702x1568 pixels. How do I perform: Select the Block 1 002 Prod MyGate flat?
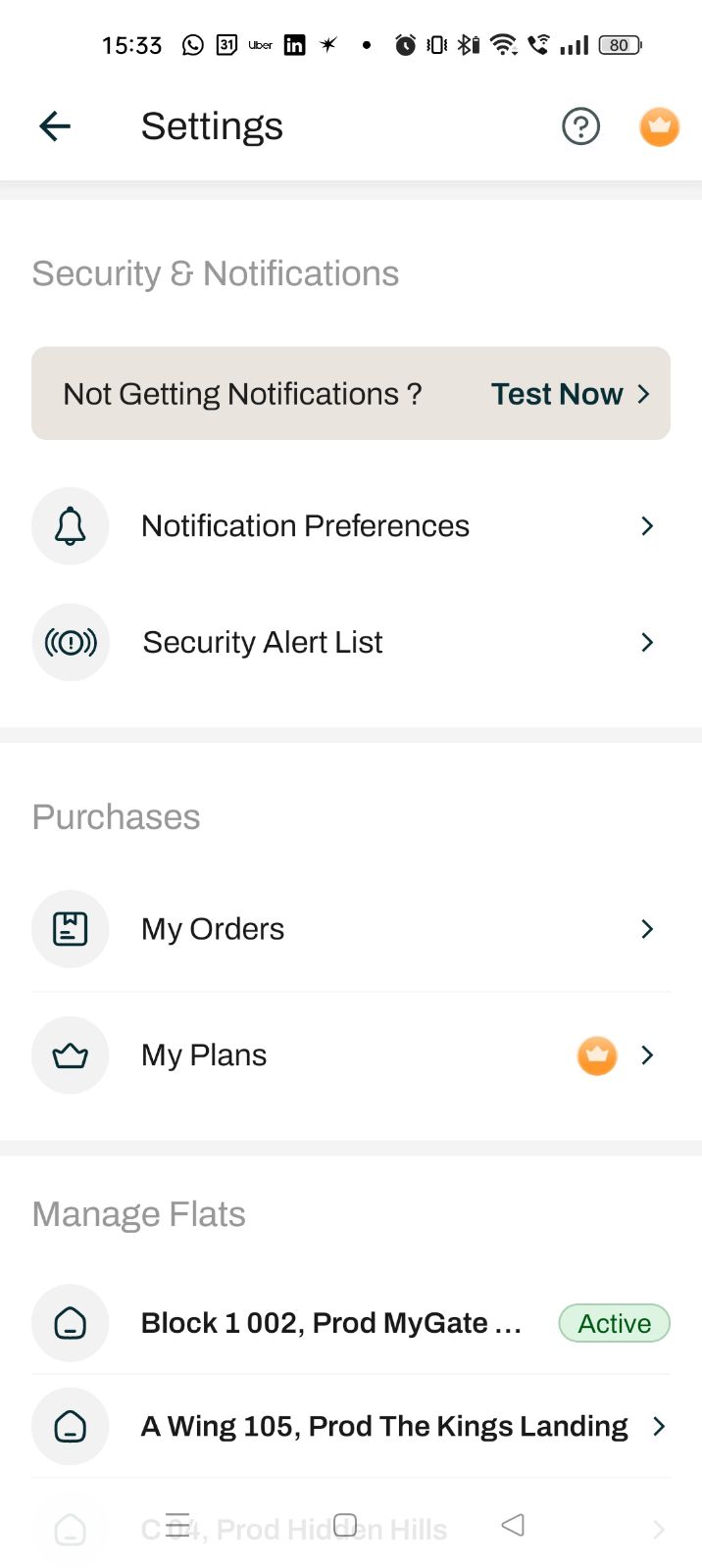331,1324
